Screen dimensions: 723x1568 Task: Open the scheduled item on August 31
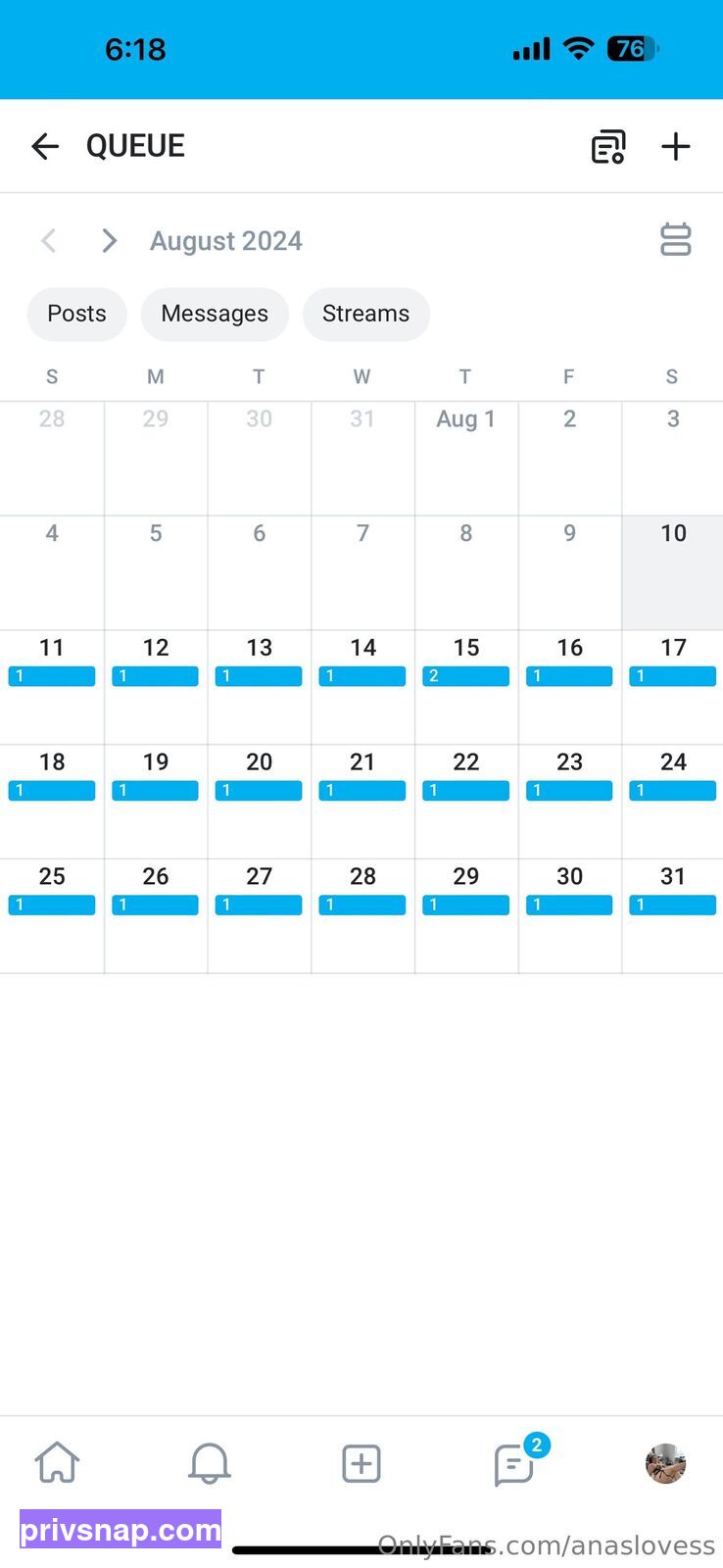click(673, 906)
